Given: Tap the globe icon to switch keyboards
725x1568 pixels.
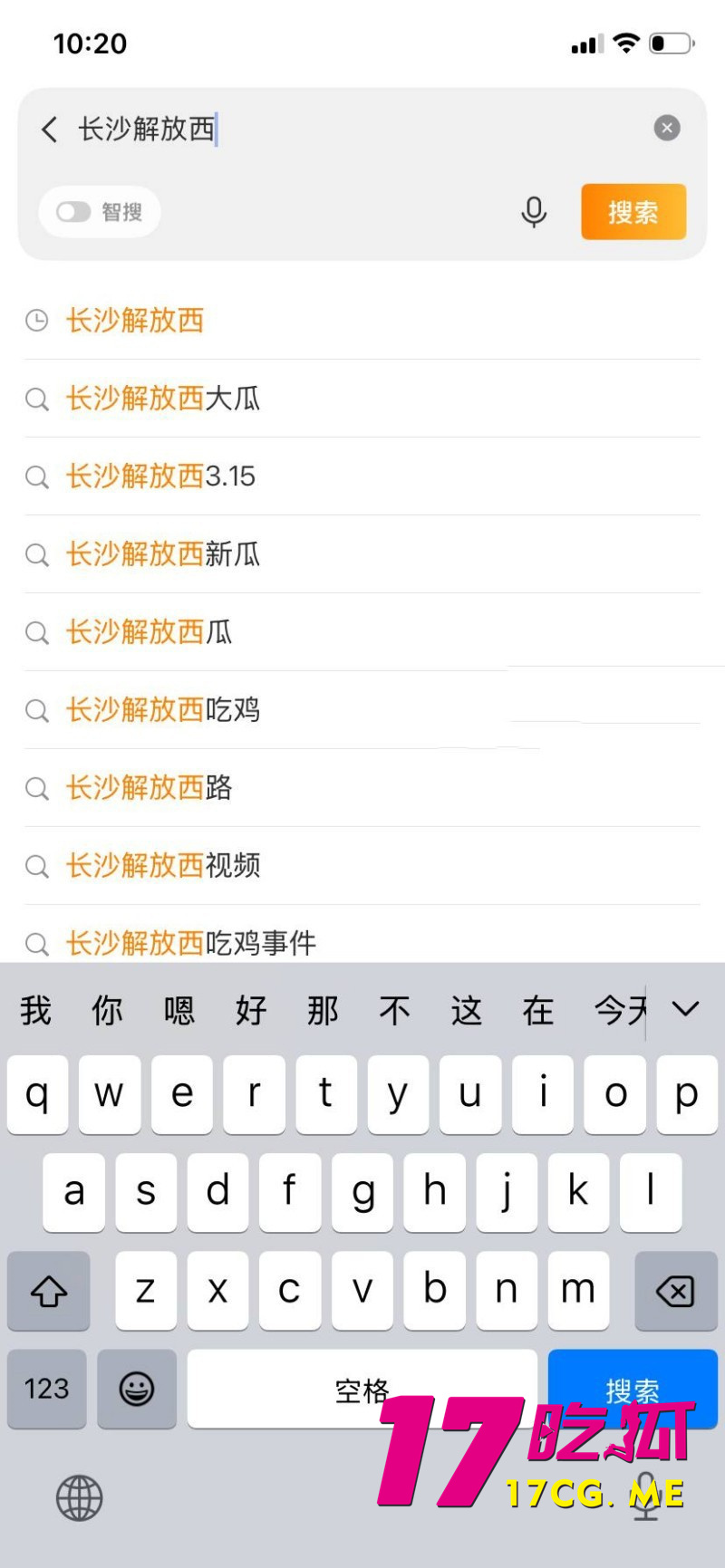Looking at the screenshot, I should [x=80, y=1497].
